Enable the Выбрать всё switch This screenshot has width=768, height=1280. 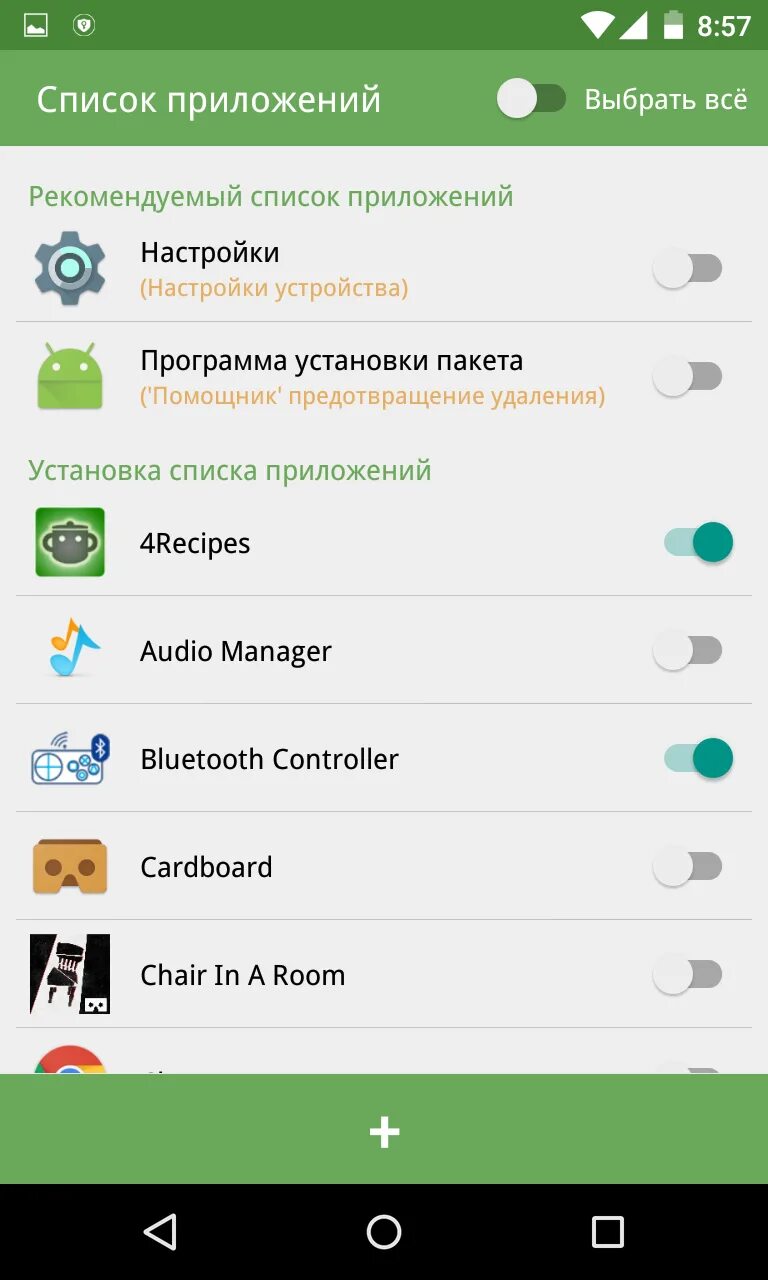pos(532,99)
